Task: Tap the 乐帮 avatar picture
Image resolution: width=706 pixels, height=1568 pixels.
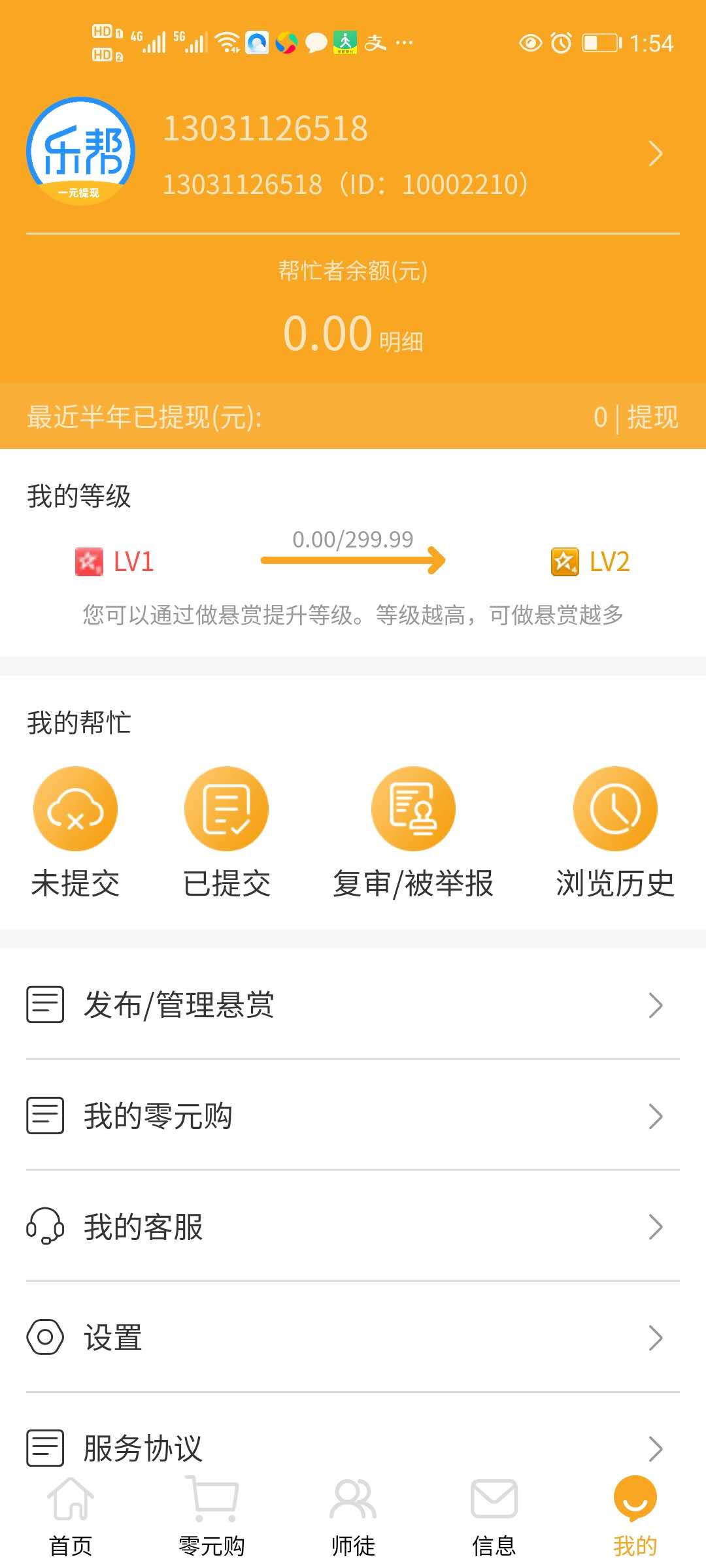Action: (x=81, y=152)
